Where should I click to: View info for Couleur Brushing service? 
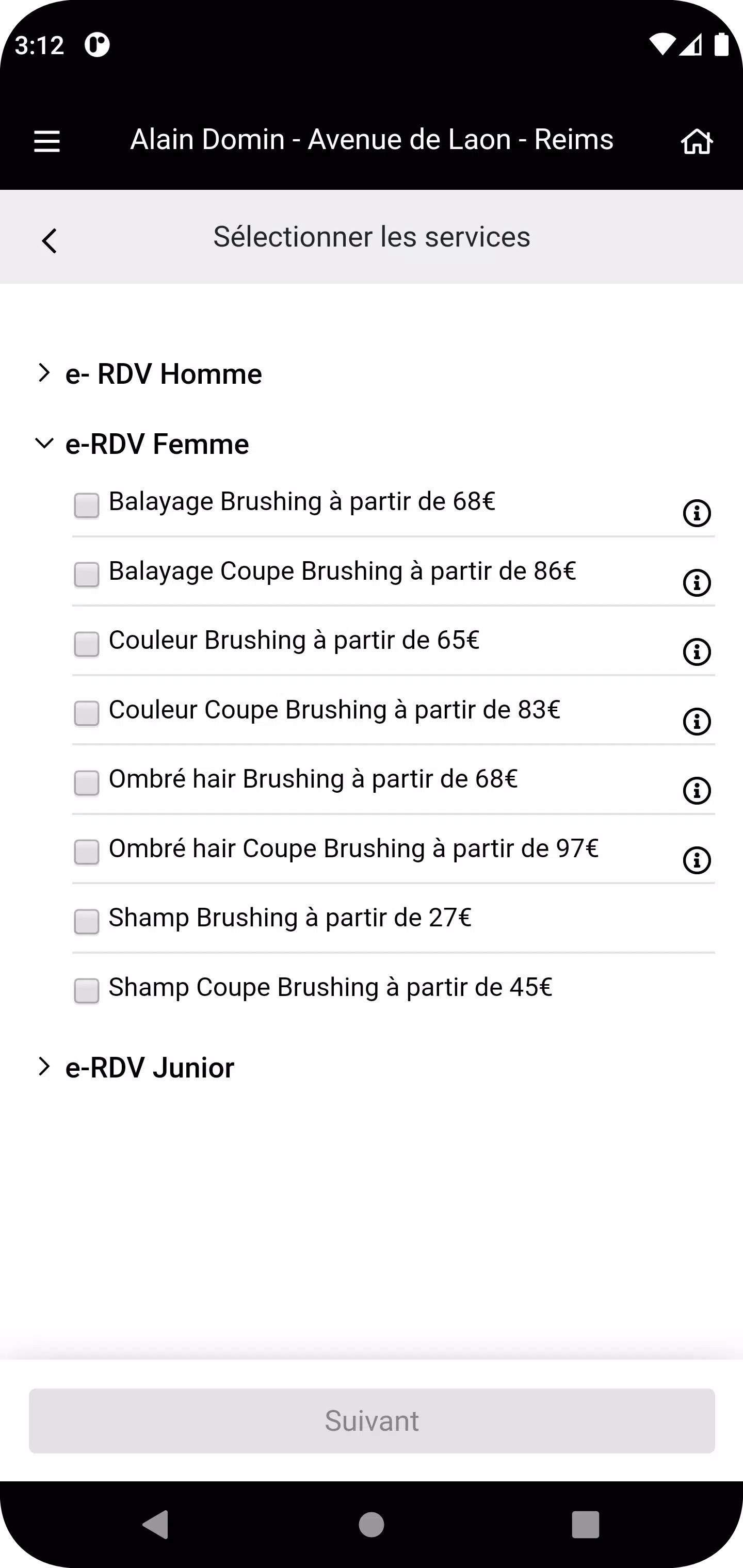(696, 651)
